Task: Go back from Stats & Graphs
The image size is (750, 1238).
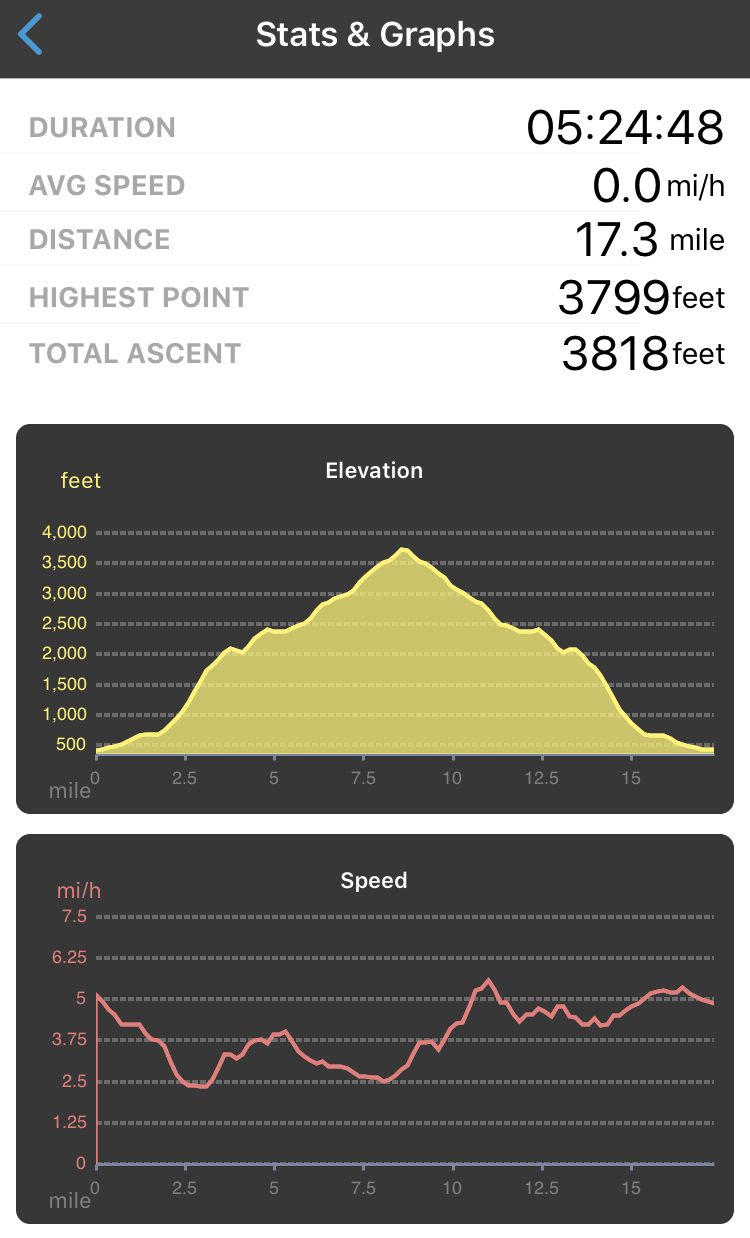Action: [x=31, y=35]
